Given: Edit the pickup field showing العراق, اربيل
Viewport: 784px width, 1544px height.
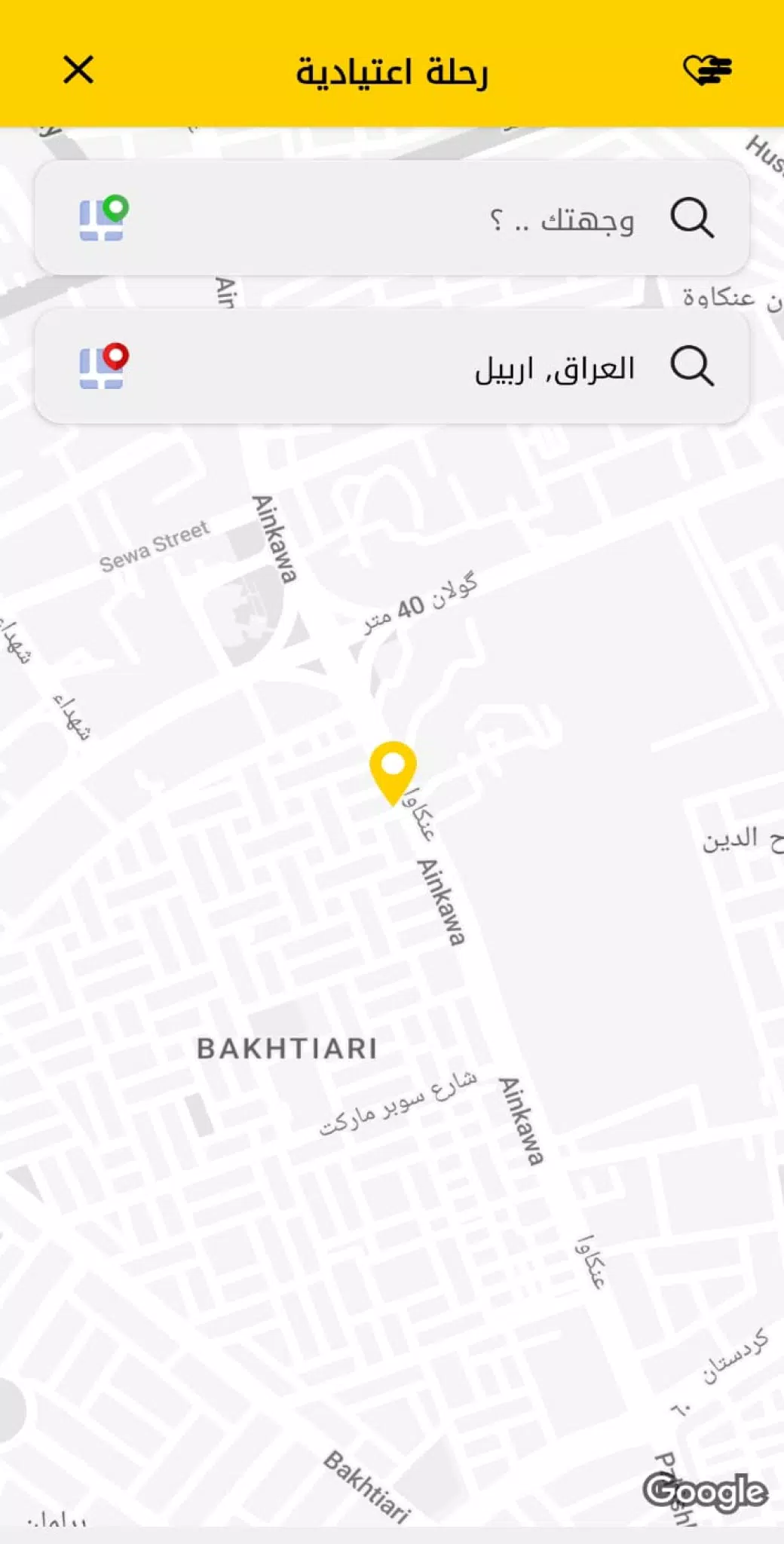Looking at the screenshot, I should (x=452, y=368).
